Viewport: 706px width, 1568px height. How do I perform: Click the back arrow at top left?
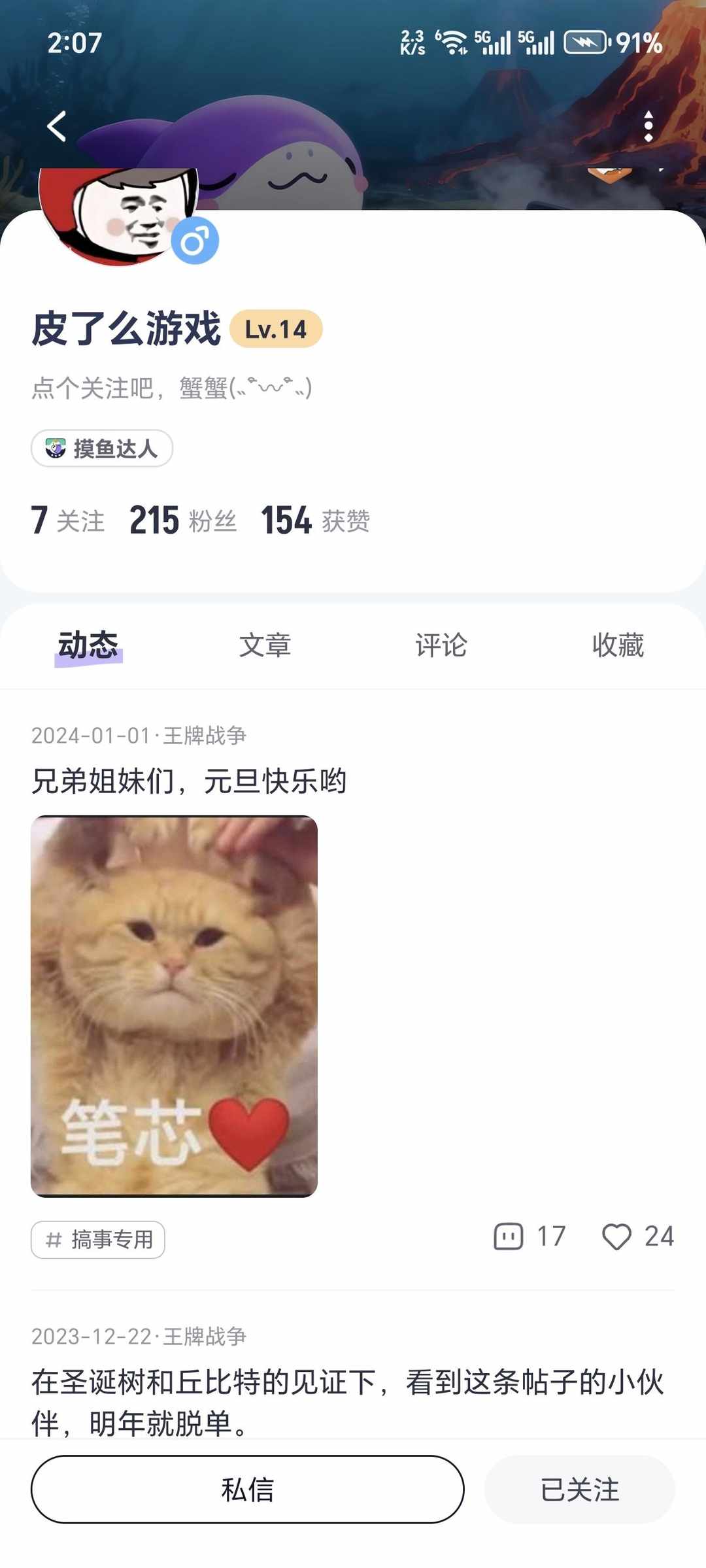coord(58,126)
